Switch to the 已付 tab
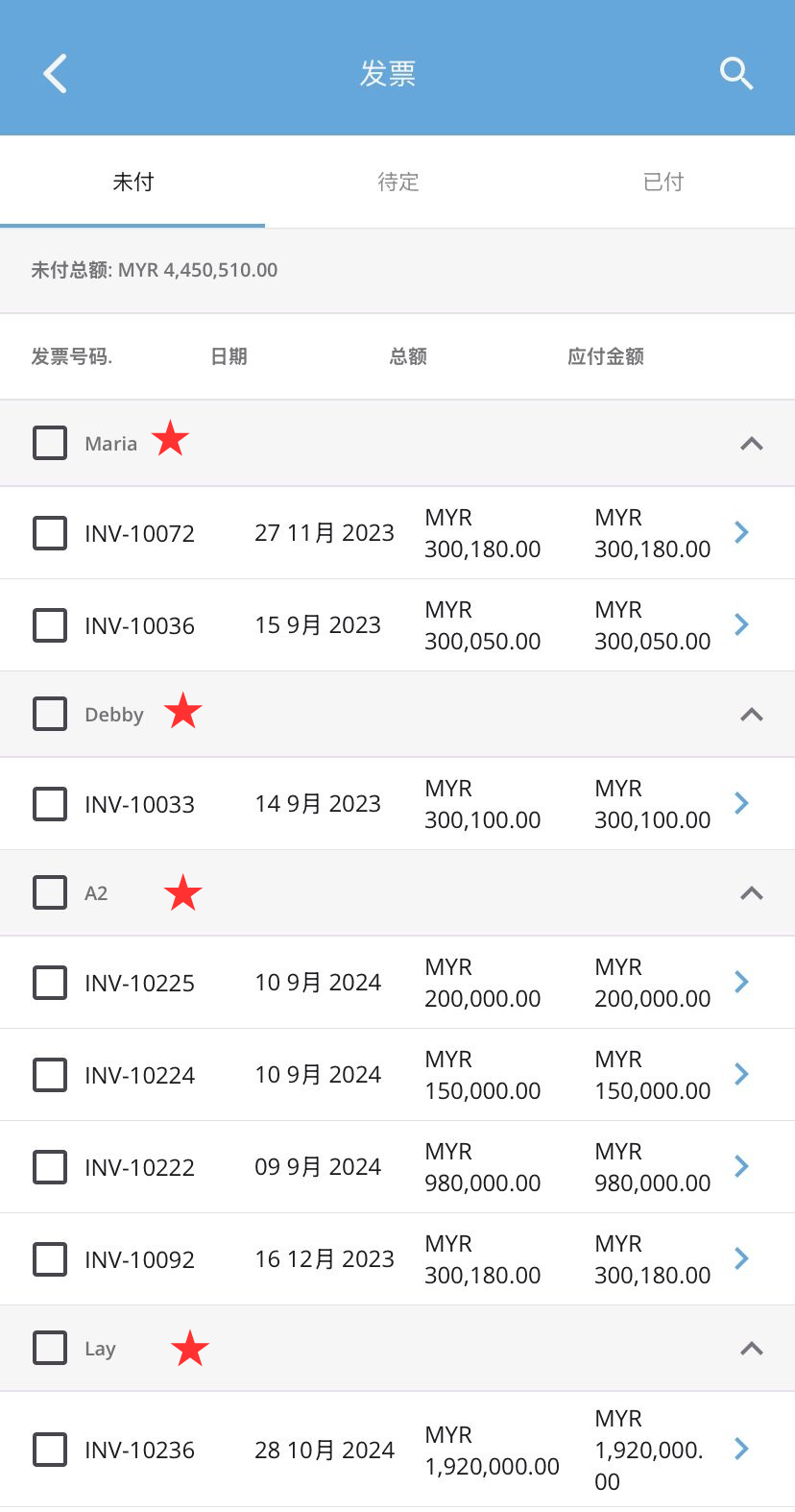795x1512 pixels. 662,182
